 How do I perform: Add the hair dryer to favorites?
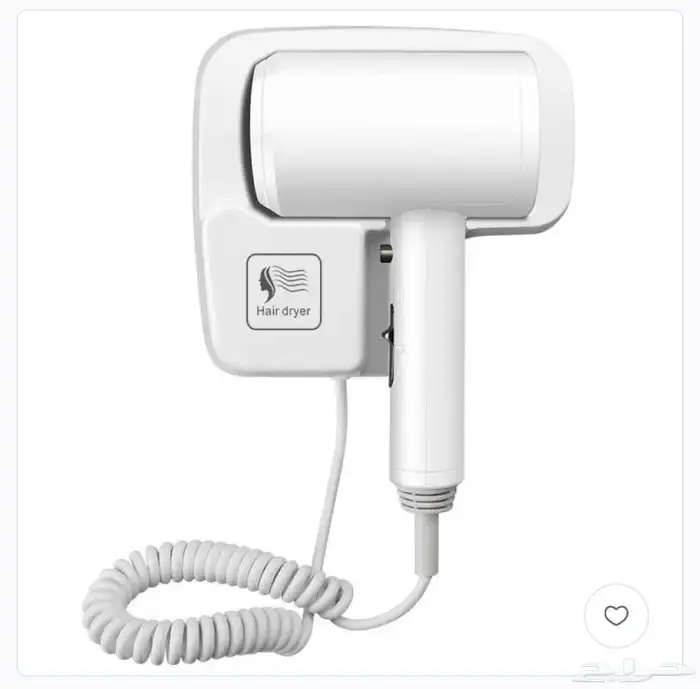point(616,616)
